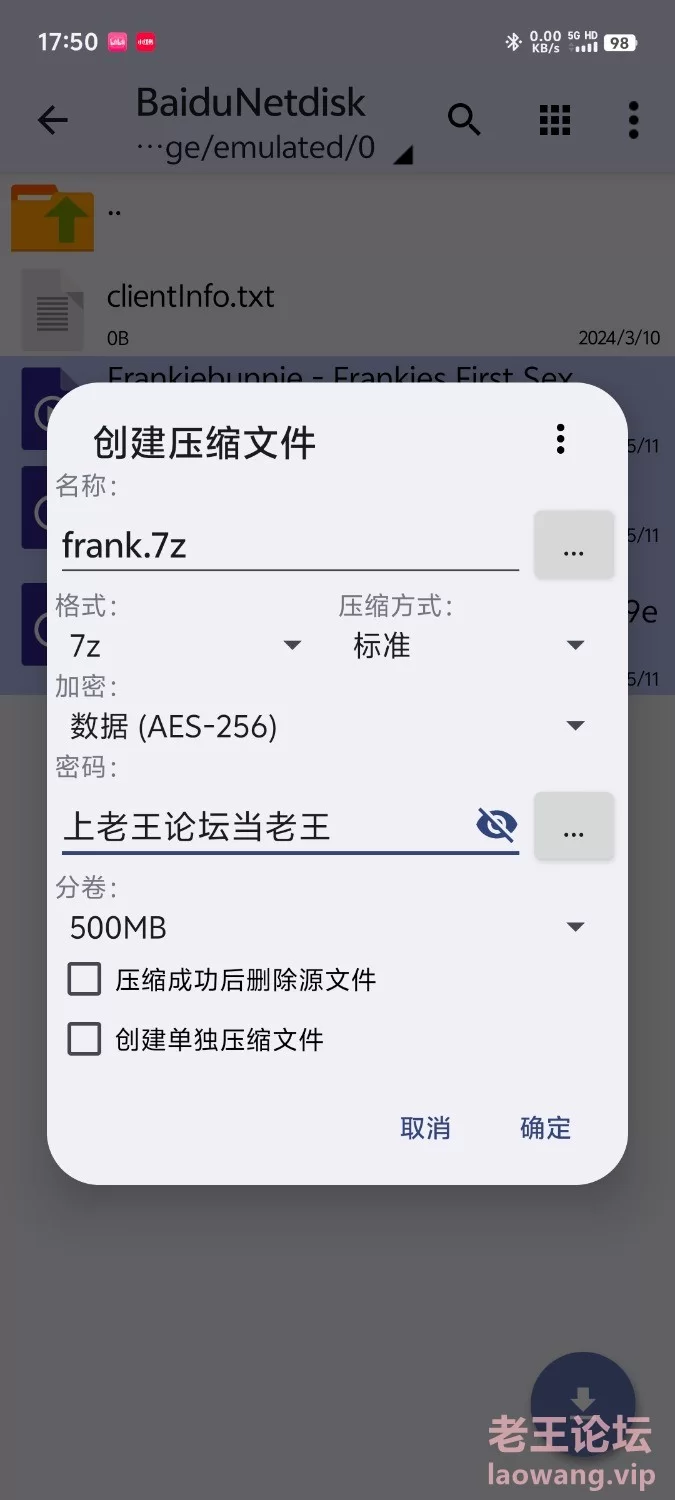Toggle password visibility eye icon
675x1500 pixels.
point(497,826)
